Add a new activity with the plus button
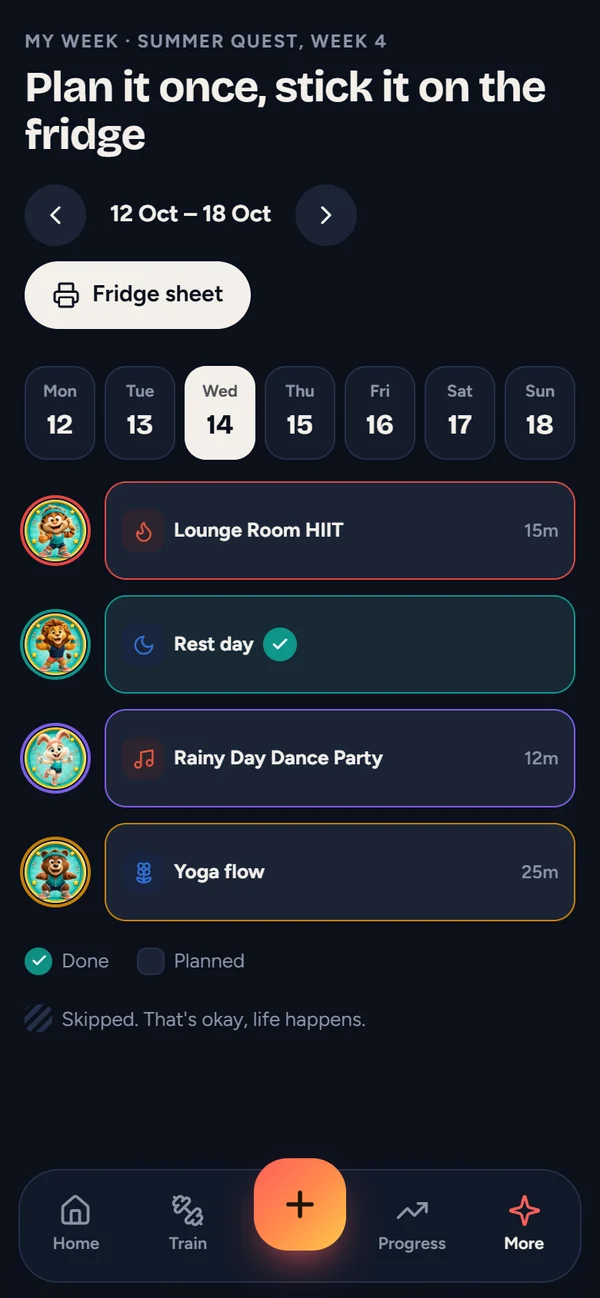This screenshot has width=600, height=1298. click(x=300, y=1204)
